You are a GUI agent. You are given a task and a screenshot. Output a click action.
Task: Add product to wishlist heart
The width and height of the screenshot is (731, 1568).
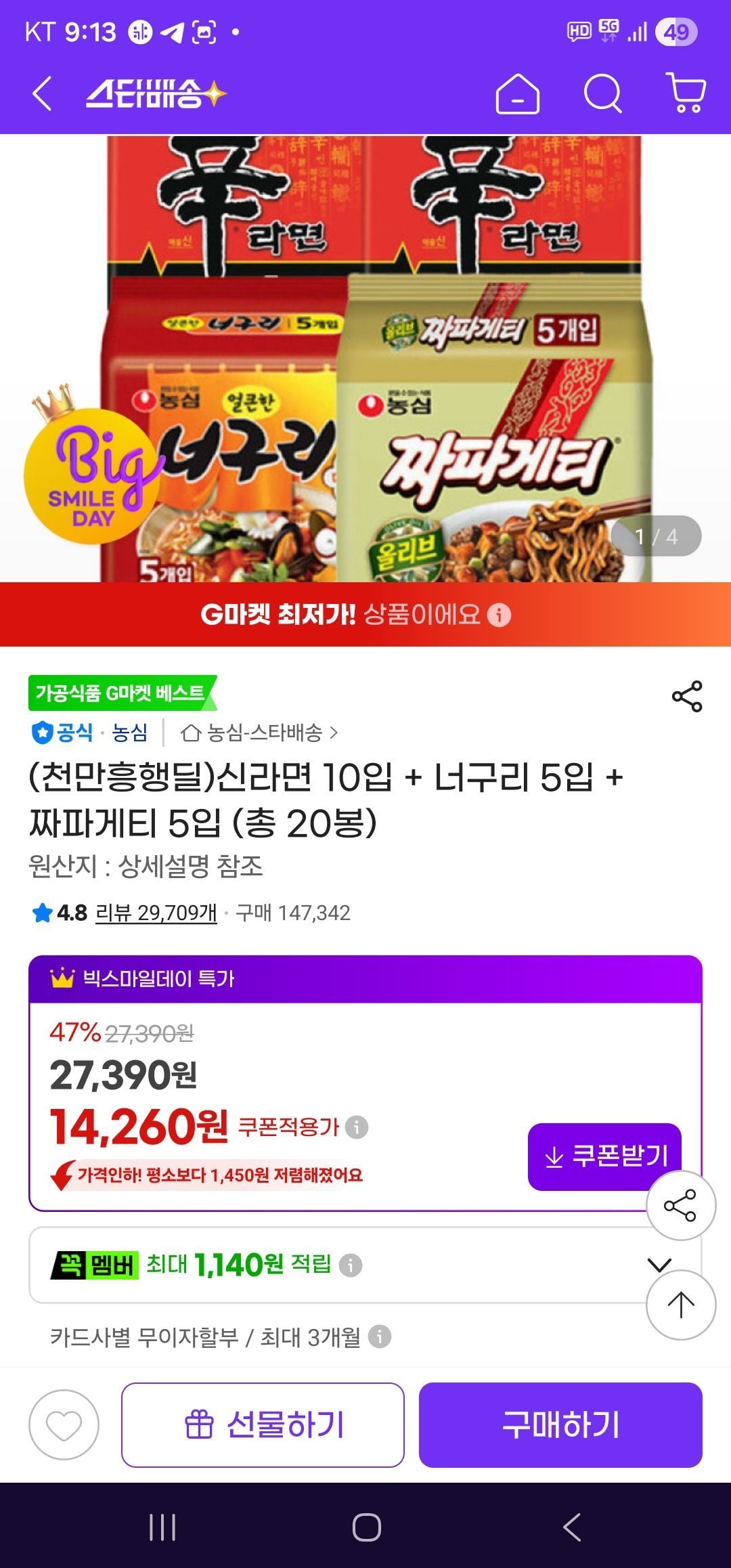(64, 1424)
